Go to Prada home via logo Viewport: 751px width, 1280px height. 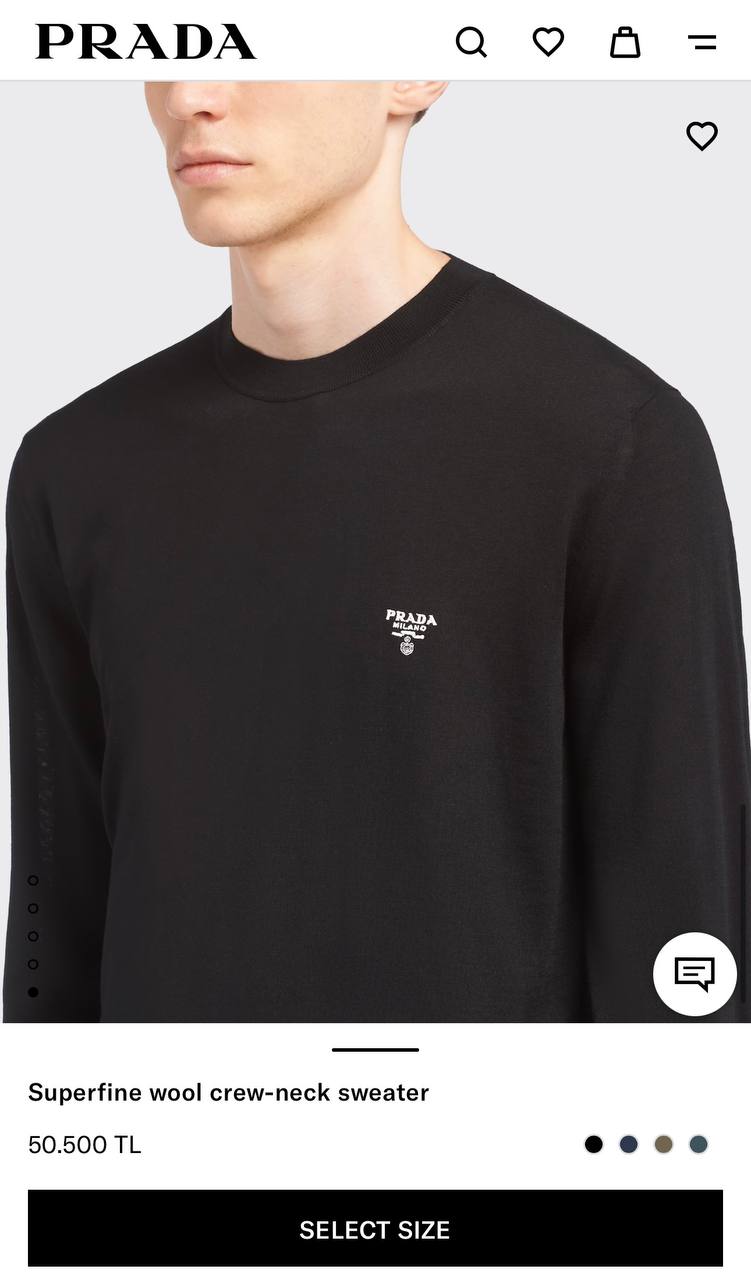coord(146,42)
